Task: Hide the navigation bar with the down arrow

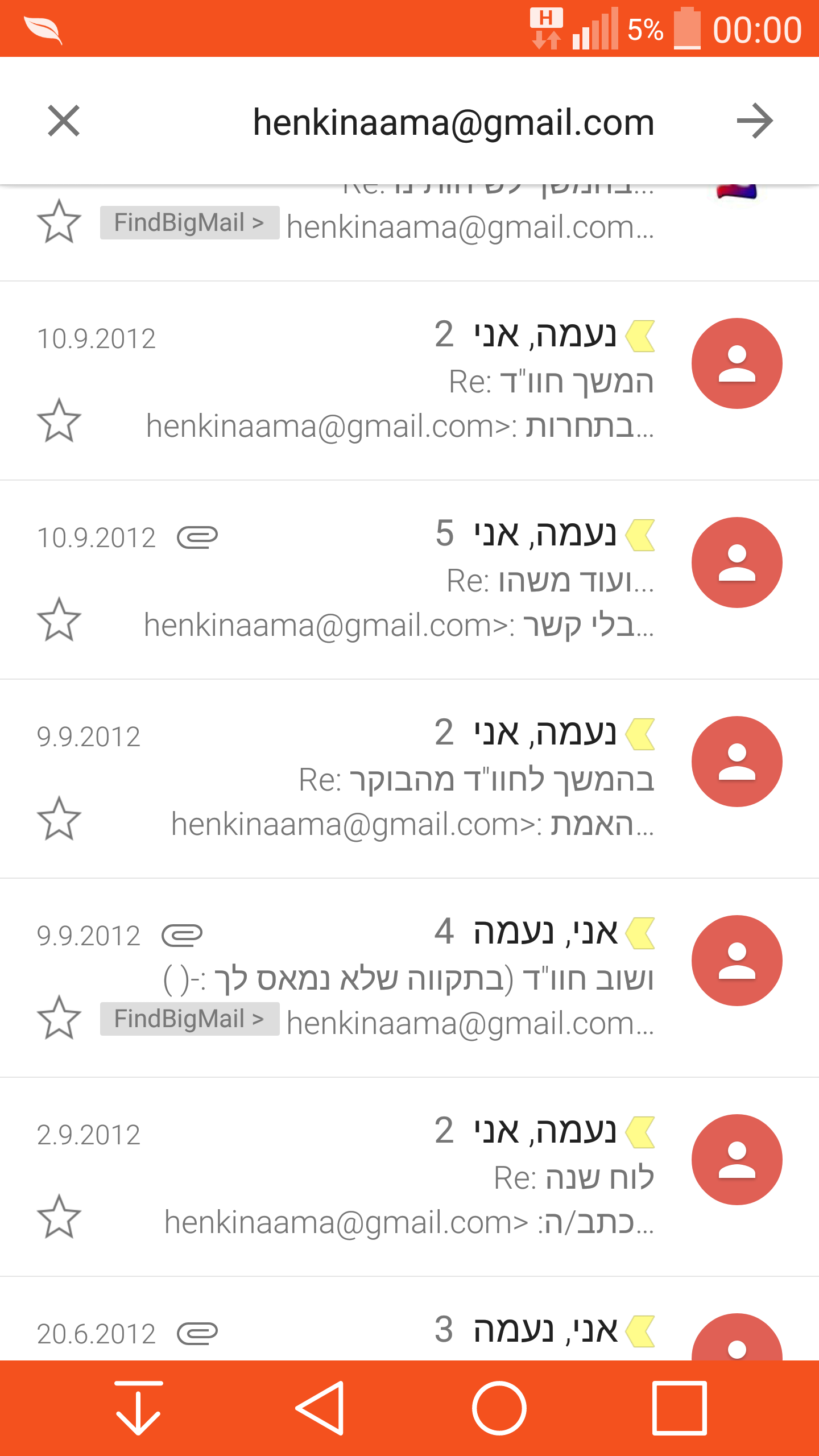Action: (x=138, y=1408)
